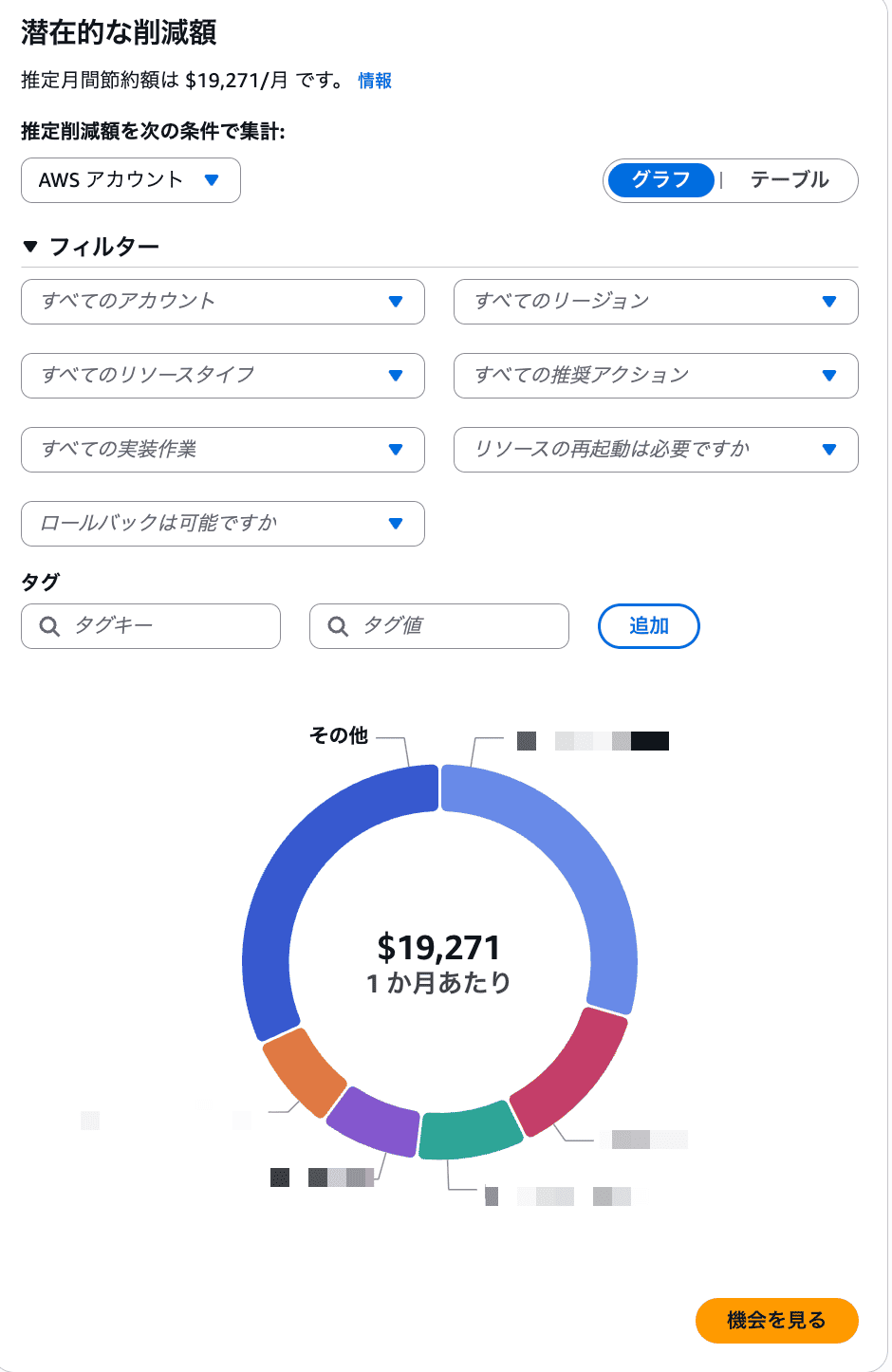Open the すべての実装作業 dropdown
Viewport: 892px width, 1372px height.
coord(222,450)
